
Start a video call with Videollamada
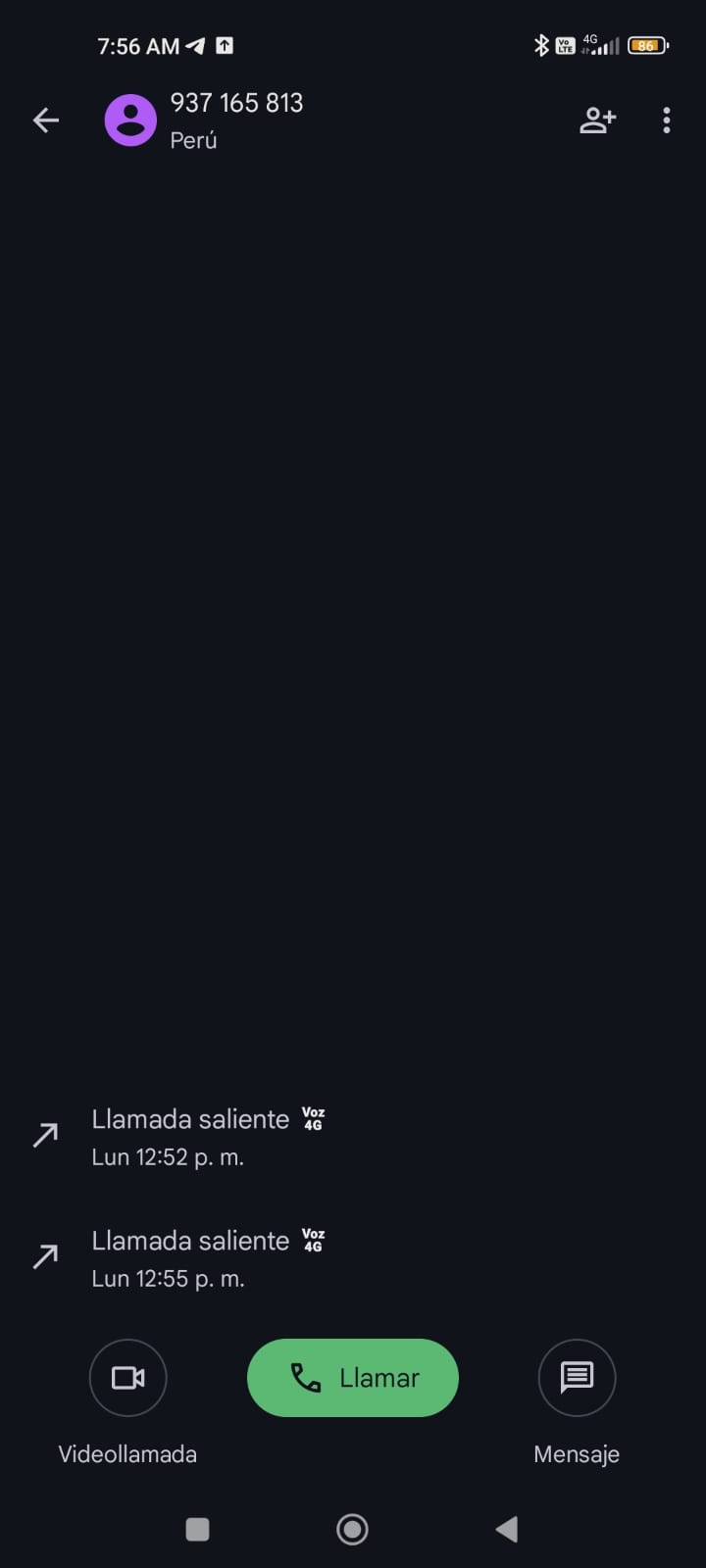127,1378
